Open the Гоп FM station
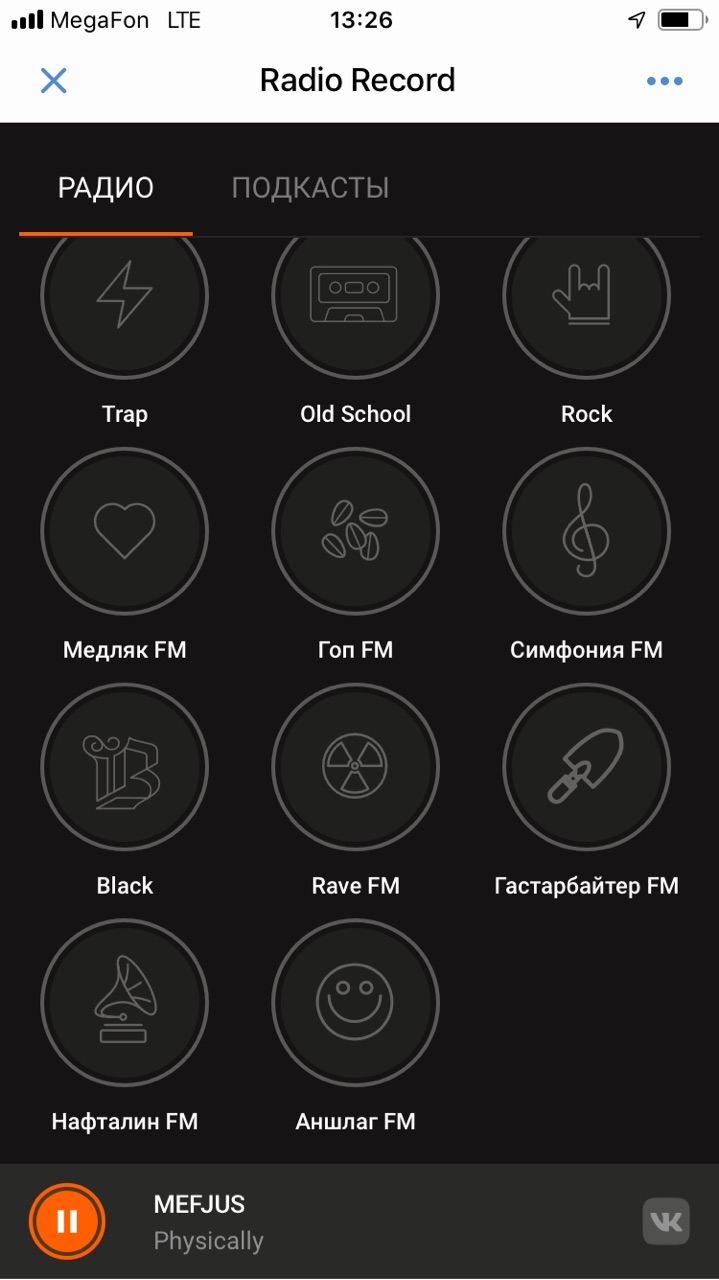Viewport: 719px width, 1280px height. click(355, 531)
